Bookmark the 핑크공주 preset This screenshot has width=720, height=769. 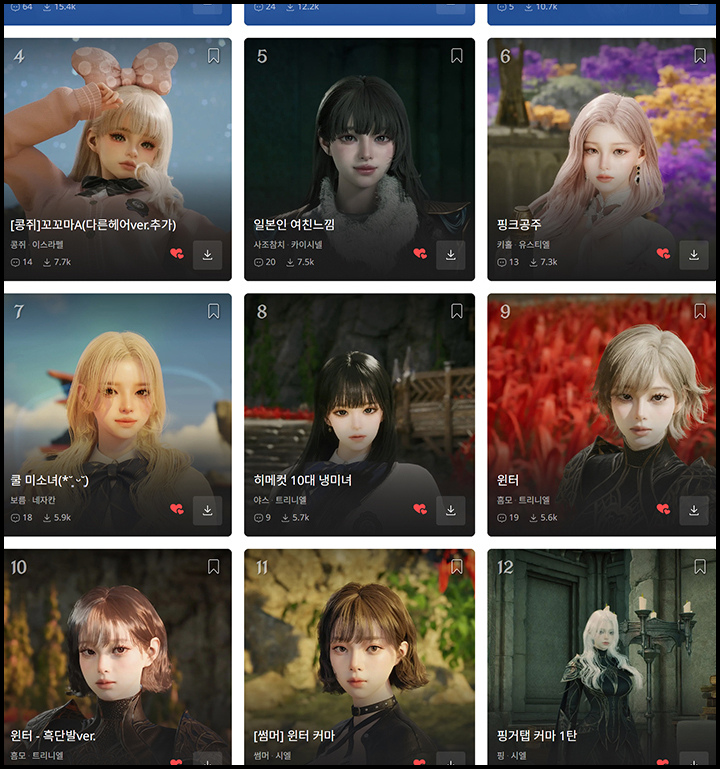tap(700, 56)
